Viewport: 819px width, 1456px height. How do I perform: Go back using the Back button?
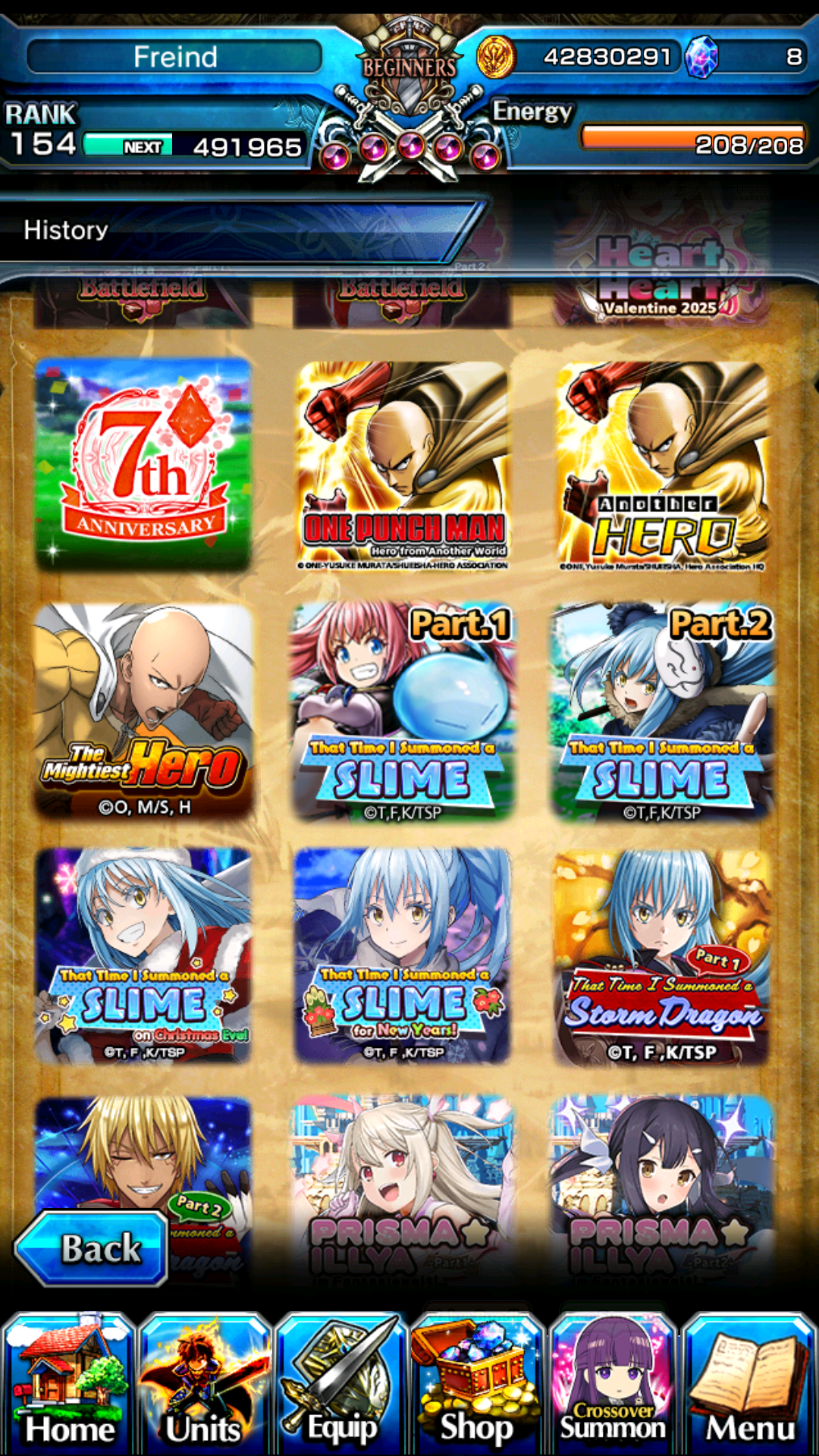91,1247
